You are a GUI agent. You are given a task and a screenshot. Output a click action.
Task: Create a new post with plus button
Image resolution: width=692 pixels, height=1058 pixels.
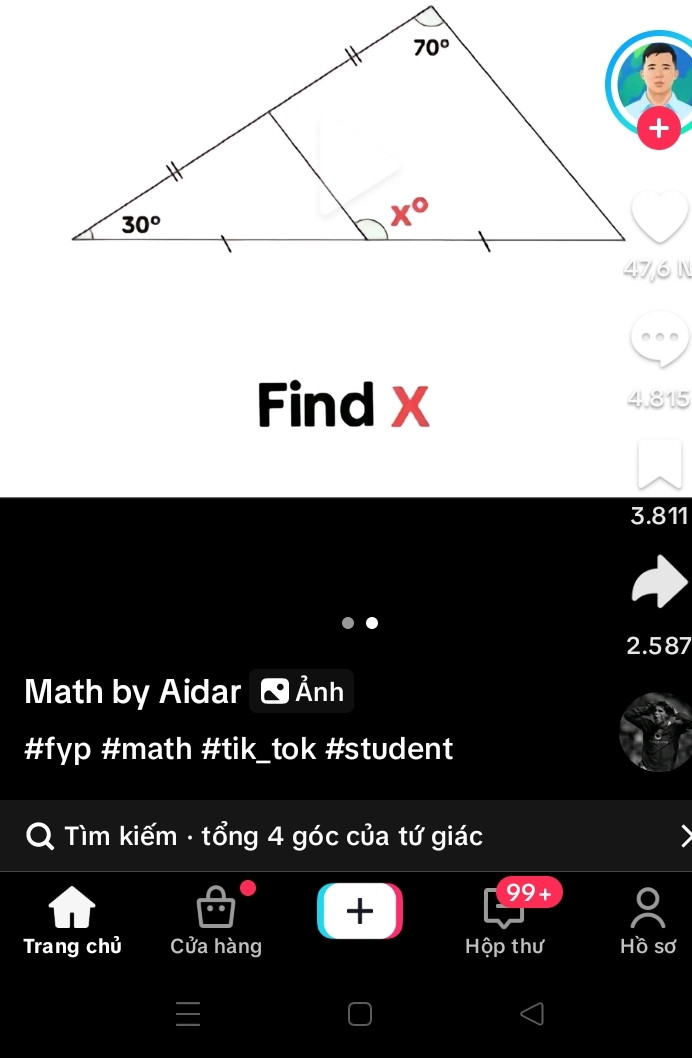(360, 911)
